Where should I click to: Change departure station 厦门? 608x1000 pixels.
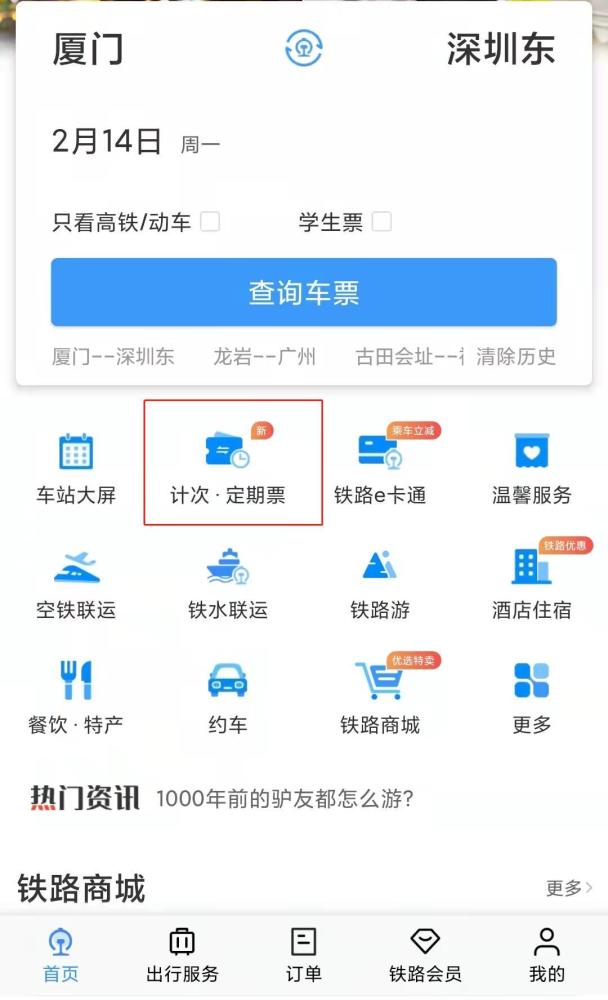89,49
